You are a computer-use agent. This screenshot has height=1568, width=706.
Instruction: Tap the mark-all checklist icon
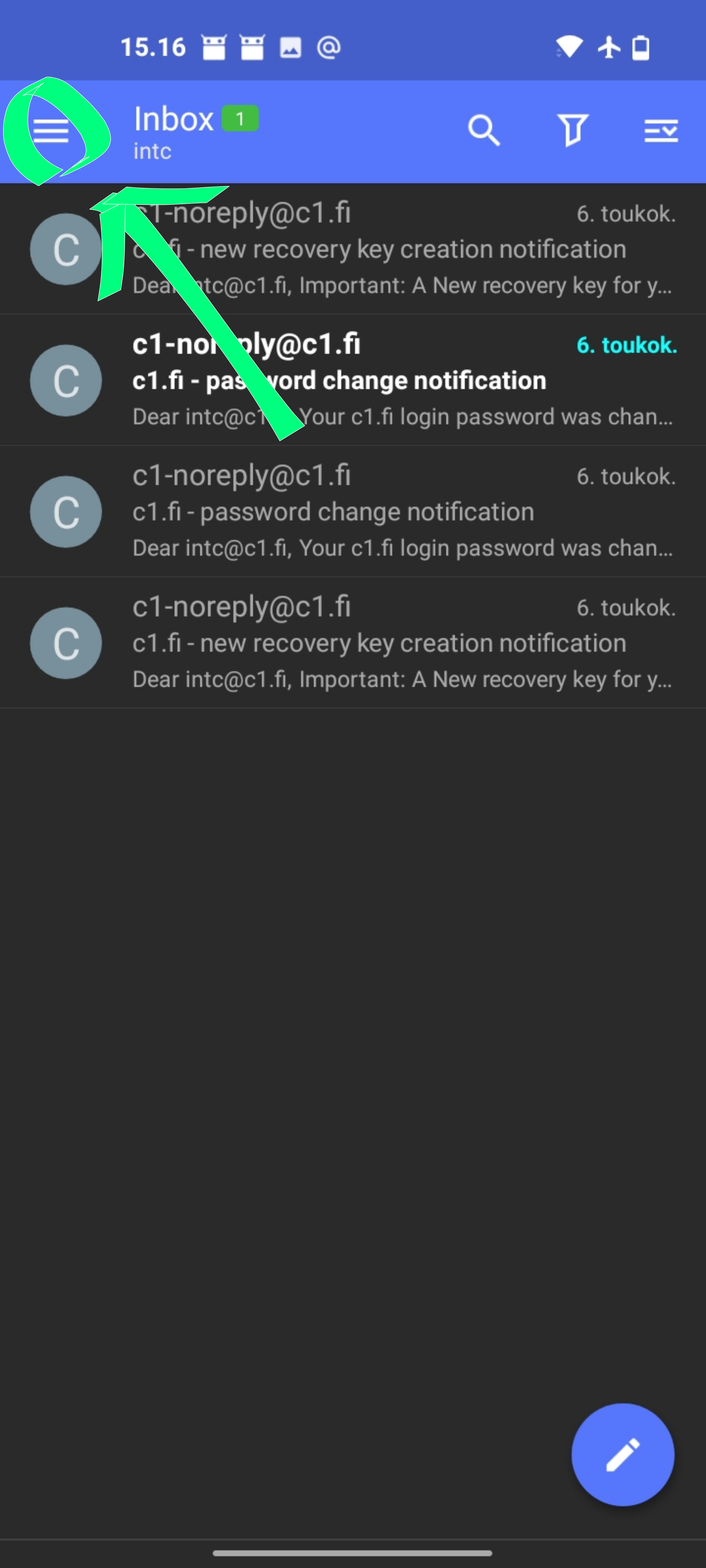click(661, 130)
